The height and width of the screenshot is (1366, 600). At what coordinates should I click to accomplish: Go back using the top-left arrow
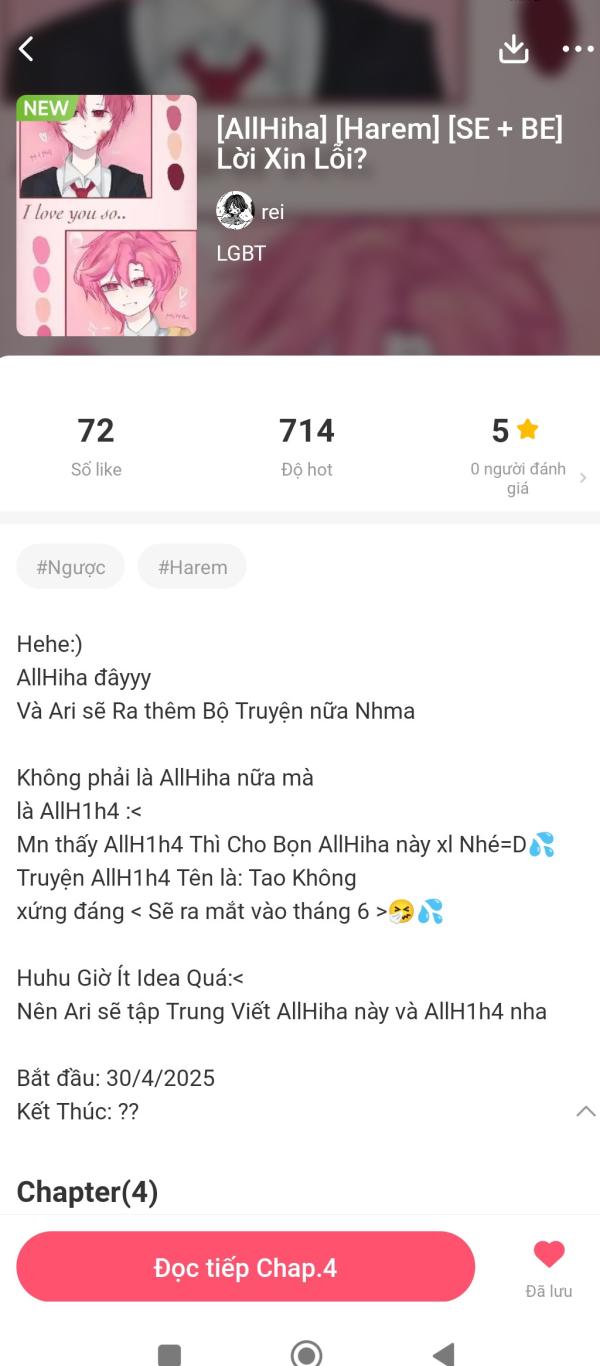27,48
